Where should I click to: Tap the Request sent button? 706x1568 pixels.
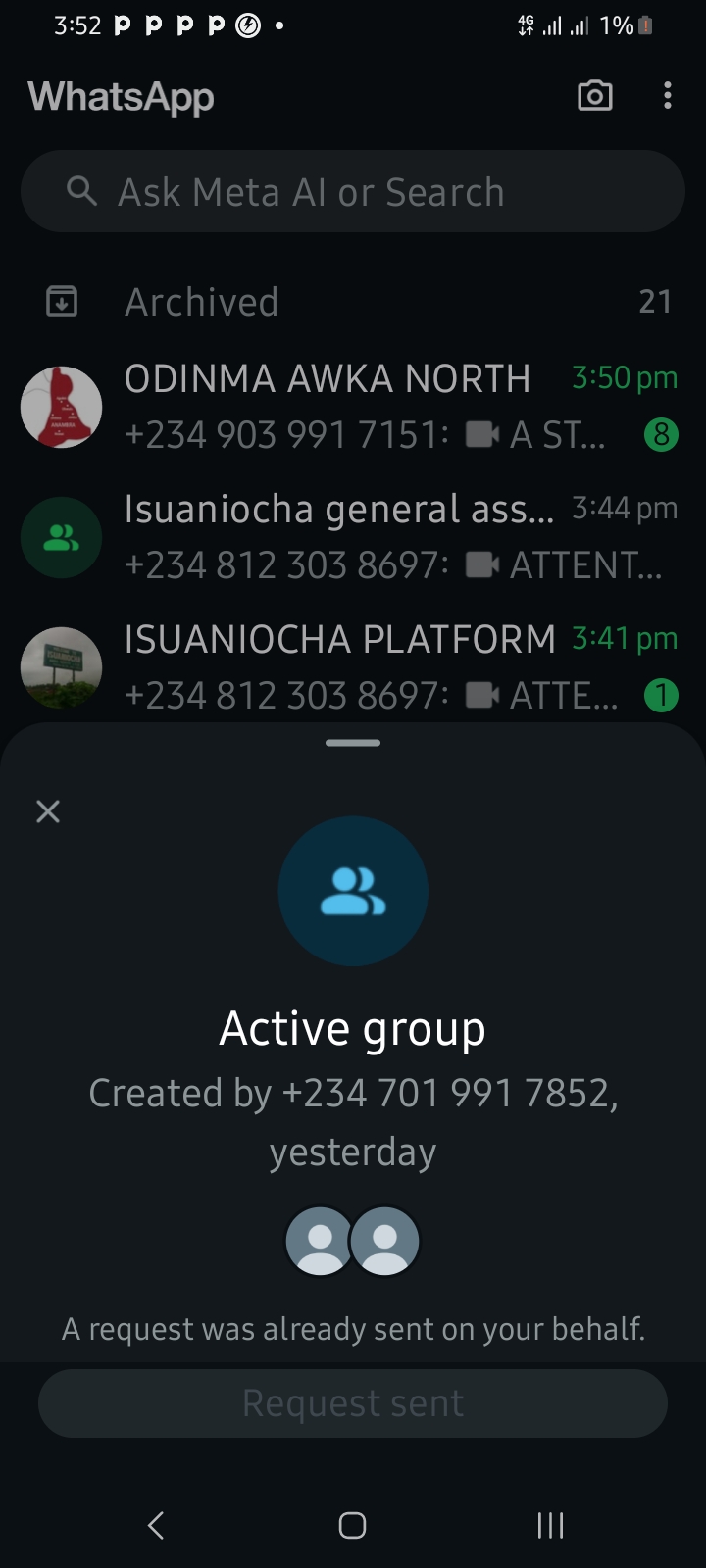tap(353, 1403)
